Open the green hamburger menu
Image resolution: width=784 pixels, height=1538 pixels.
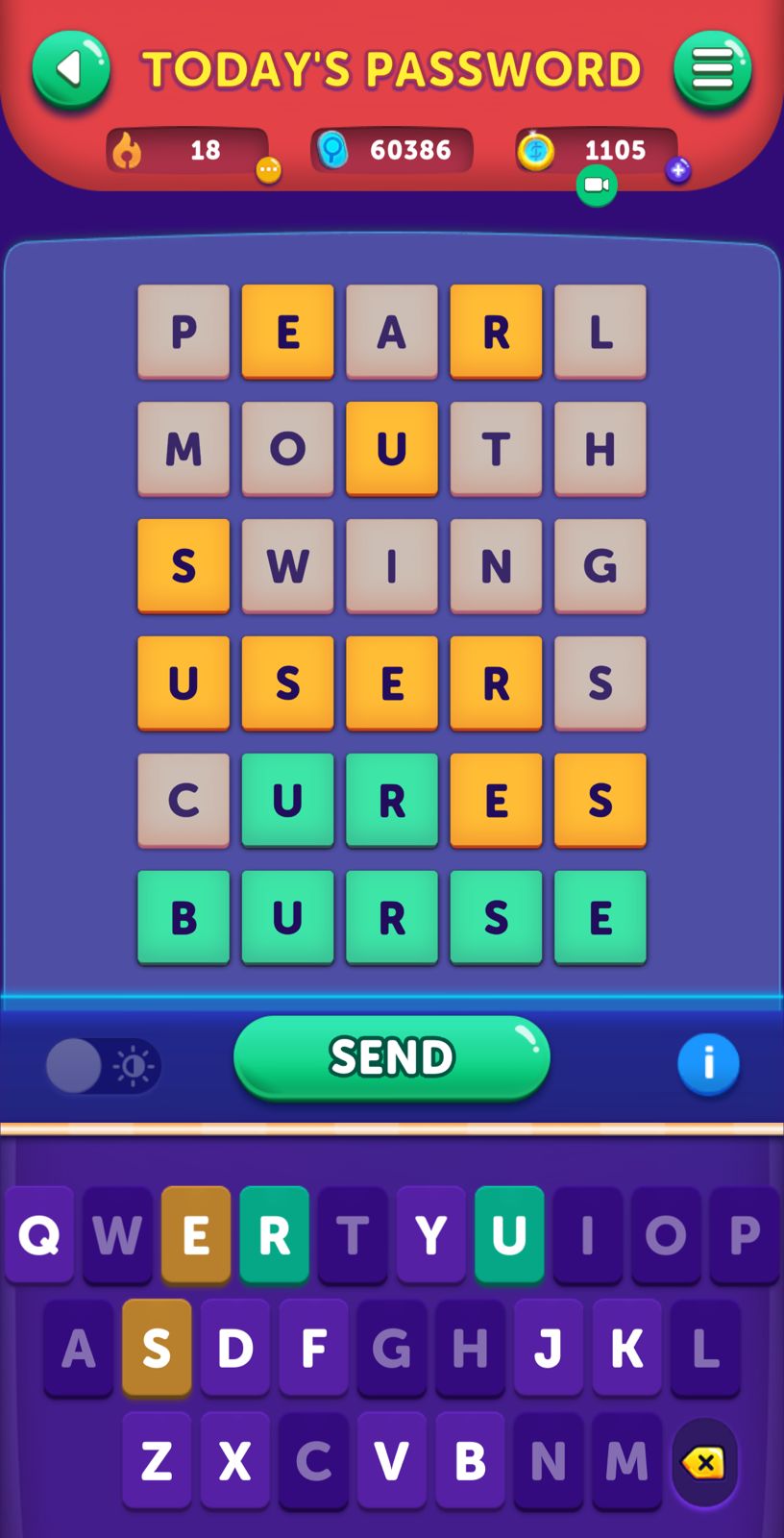coord(712,70)
